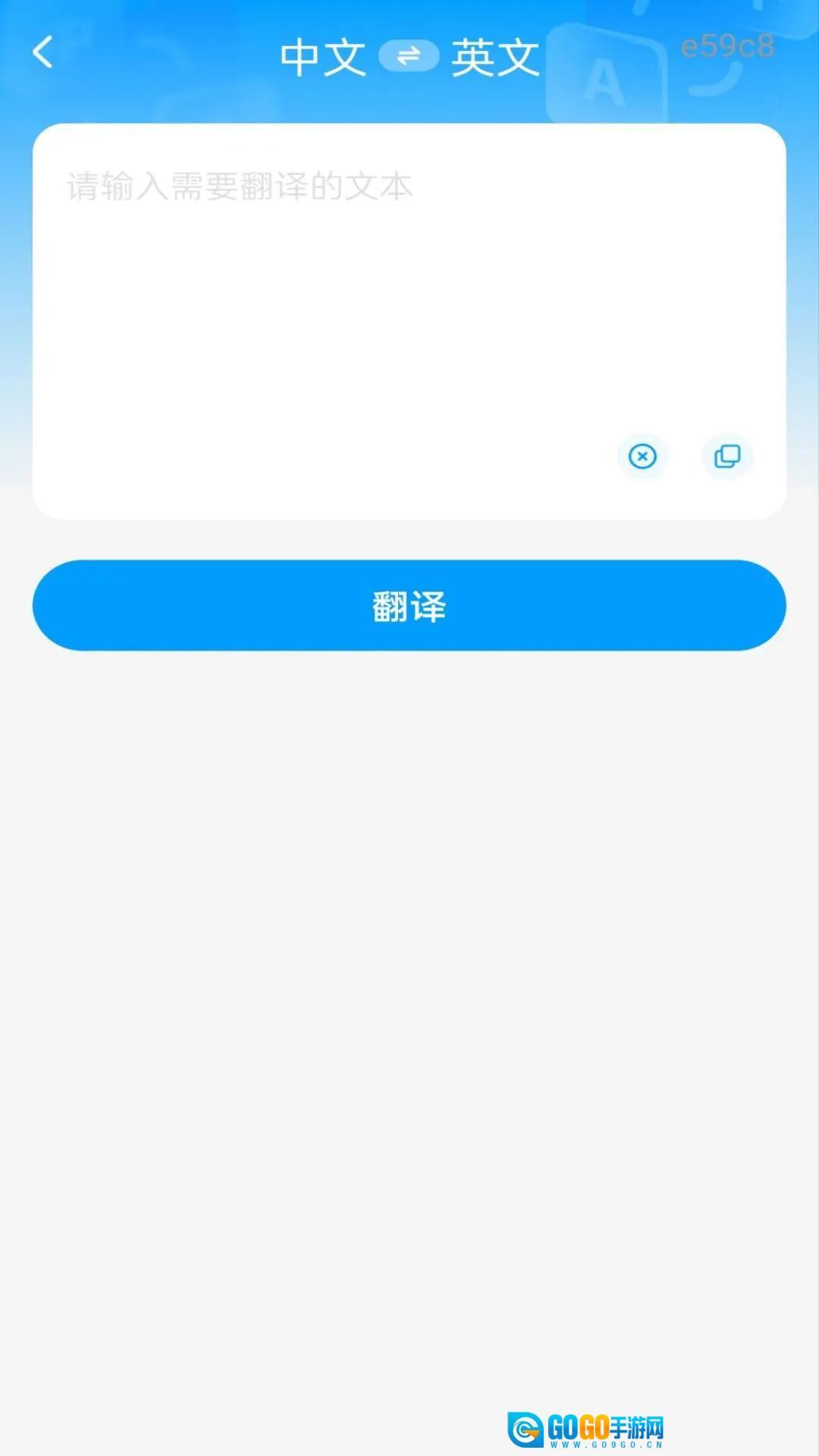
Task: Switch target language by tapping 英文
Action: (497, 58)
